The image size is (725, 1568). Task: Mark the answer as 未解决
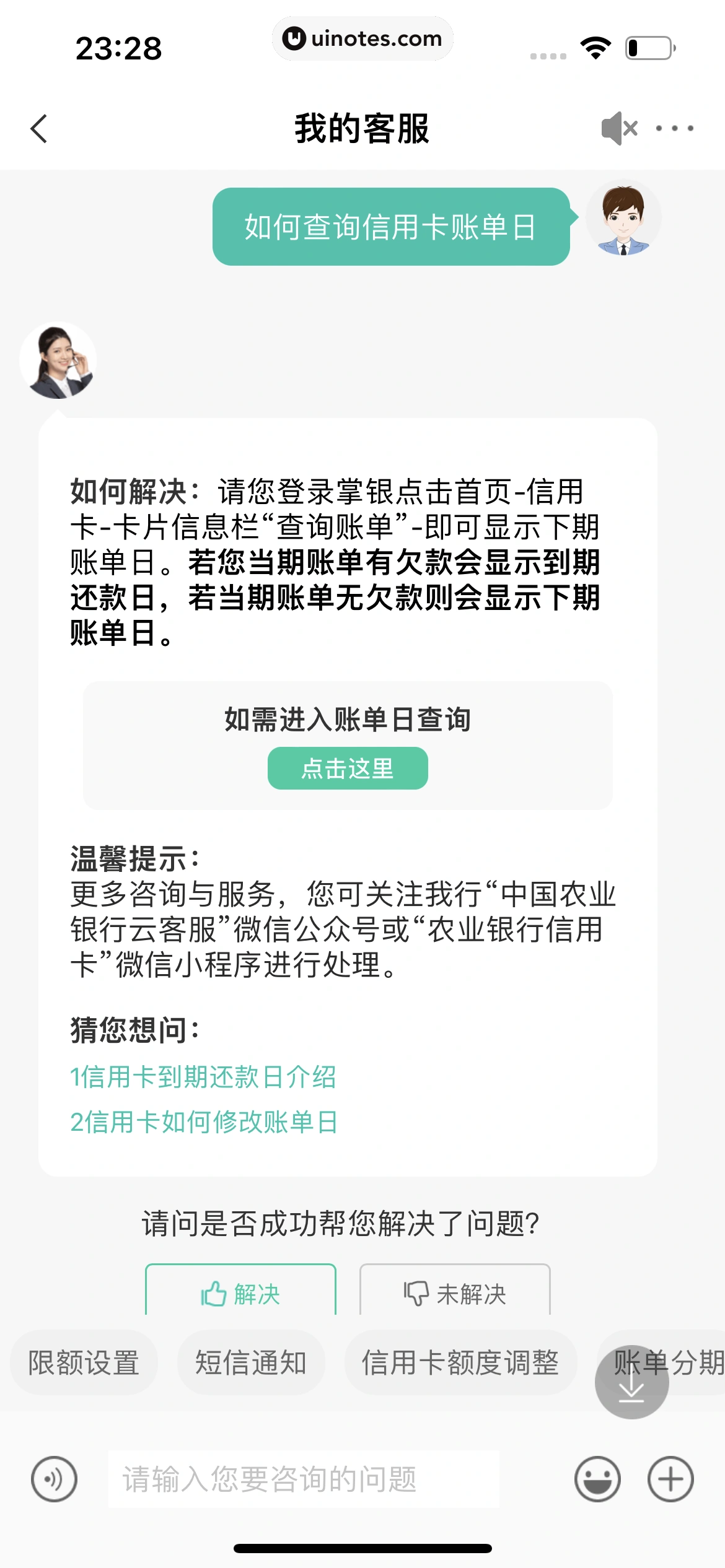(x=455, y=1292)
